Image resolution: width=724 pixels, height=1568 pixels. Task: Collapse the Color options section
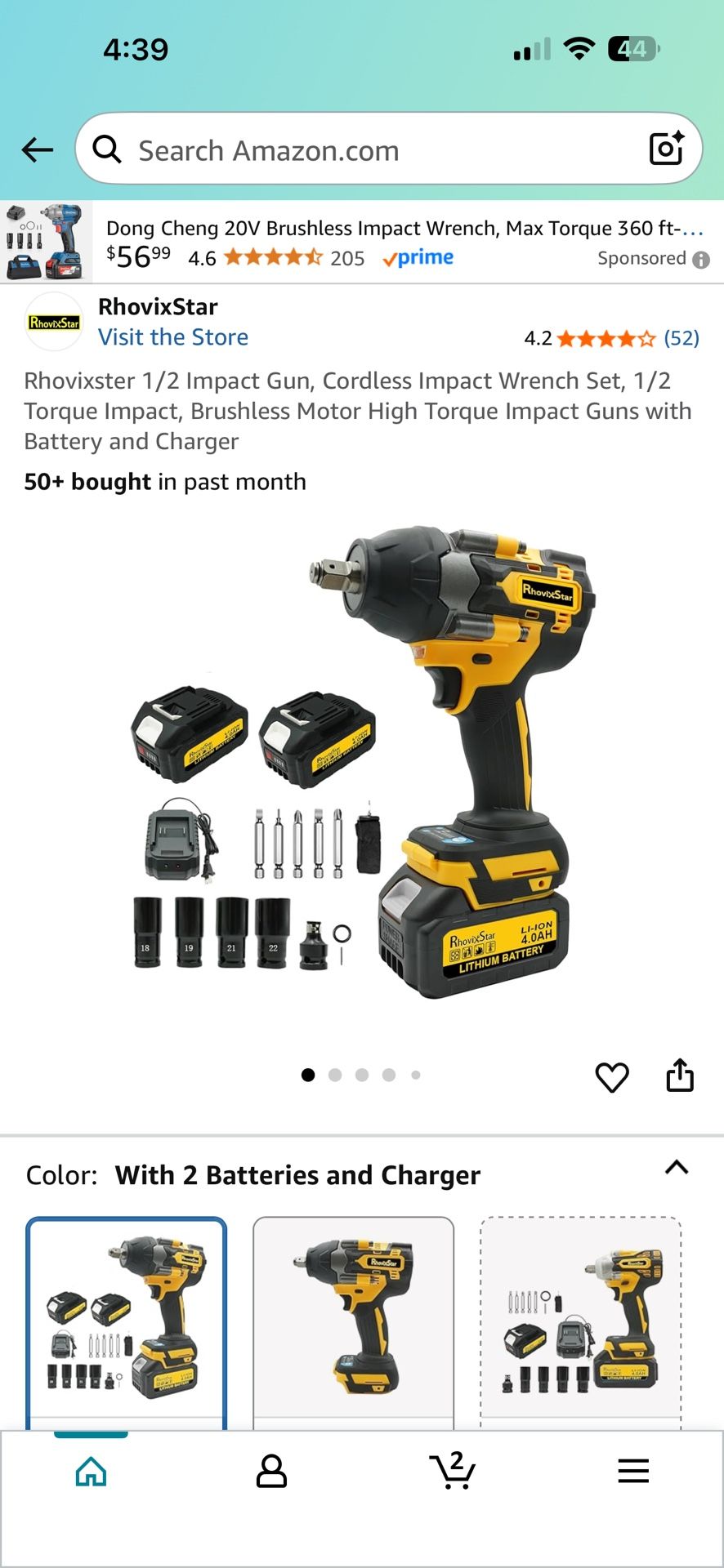point(676,1168)
